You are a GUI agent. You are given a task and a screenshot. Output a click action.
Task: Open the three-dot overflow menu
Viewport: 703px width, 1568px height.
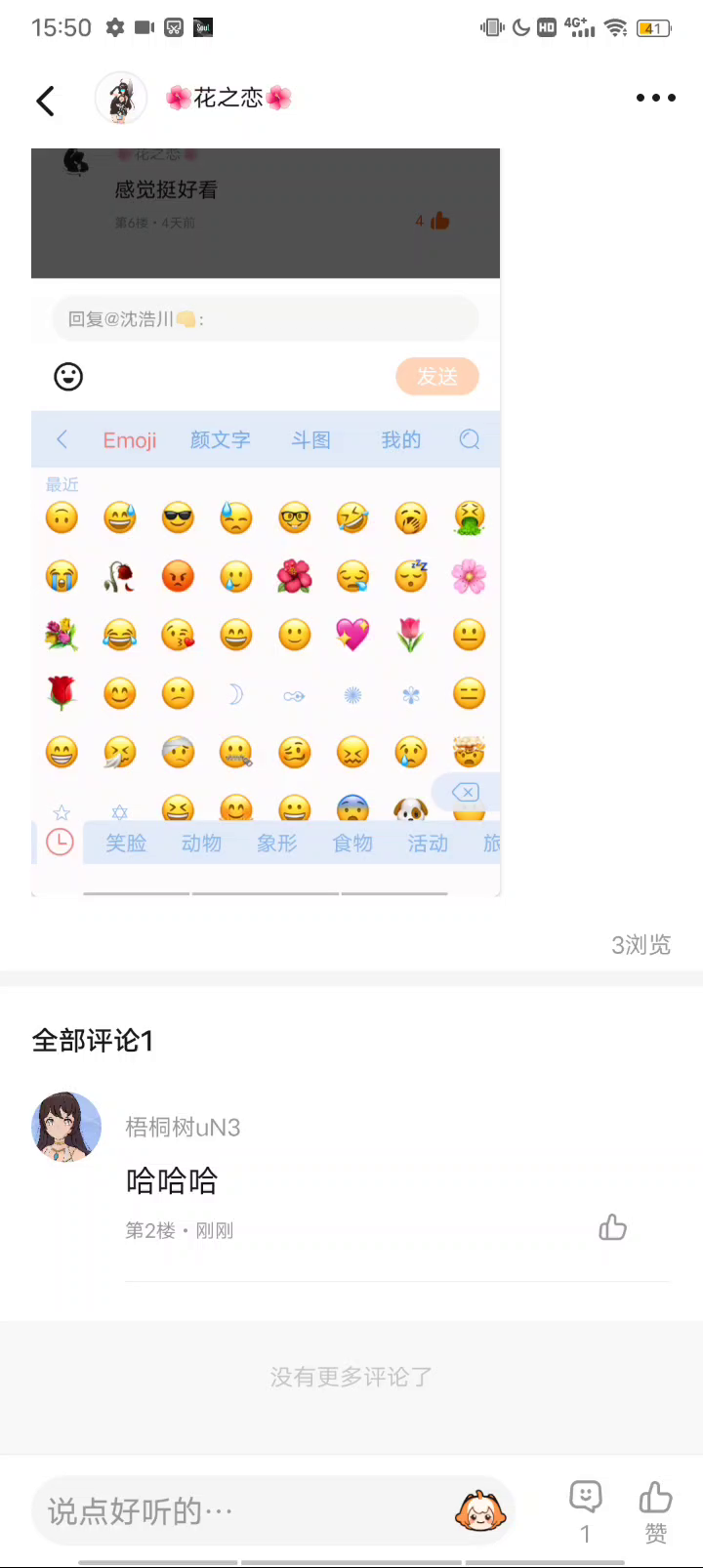point(655,98)
